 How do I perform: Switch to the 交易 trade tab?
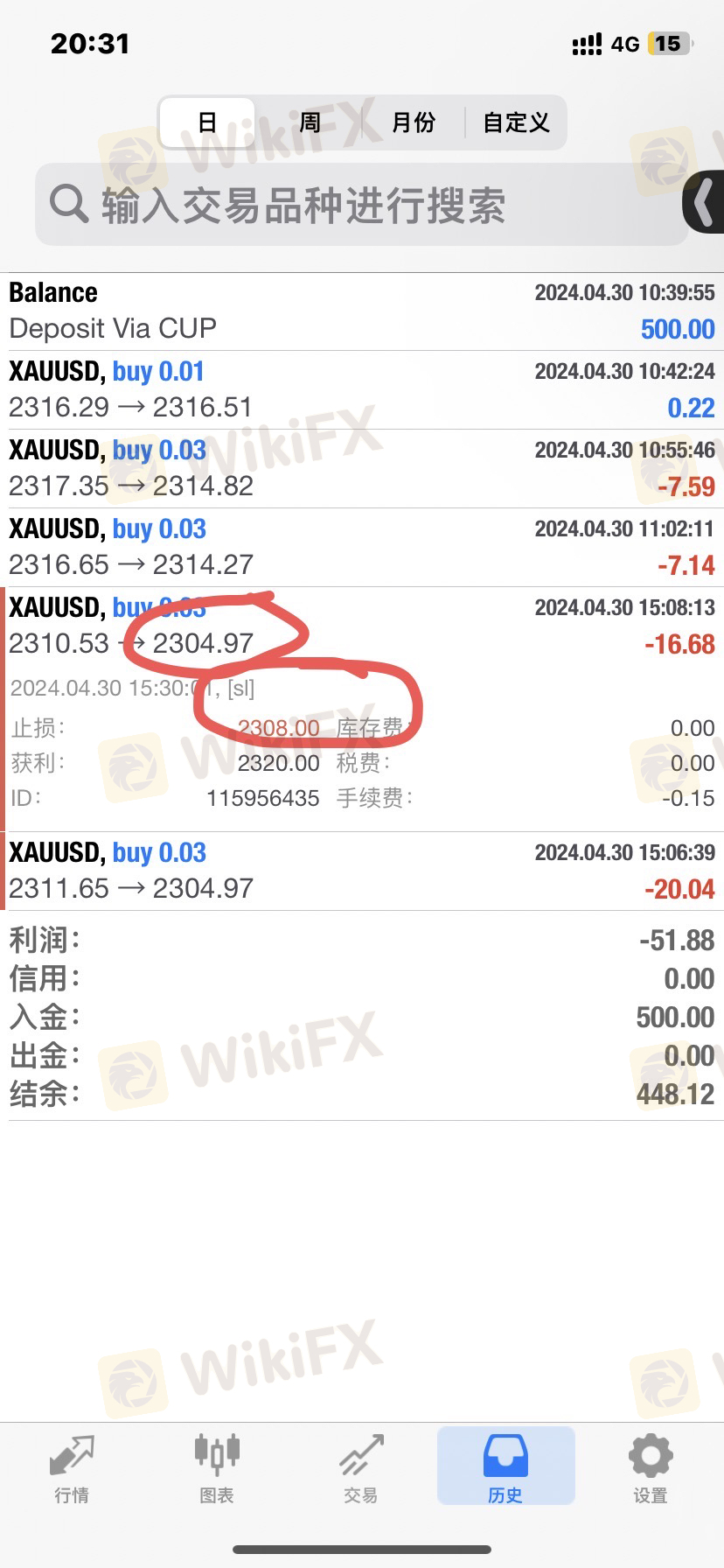(361, 1469)
